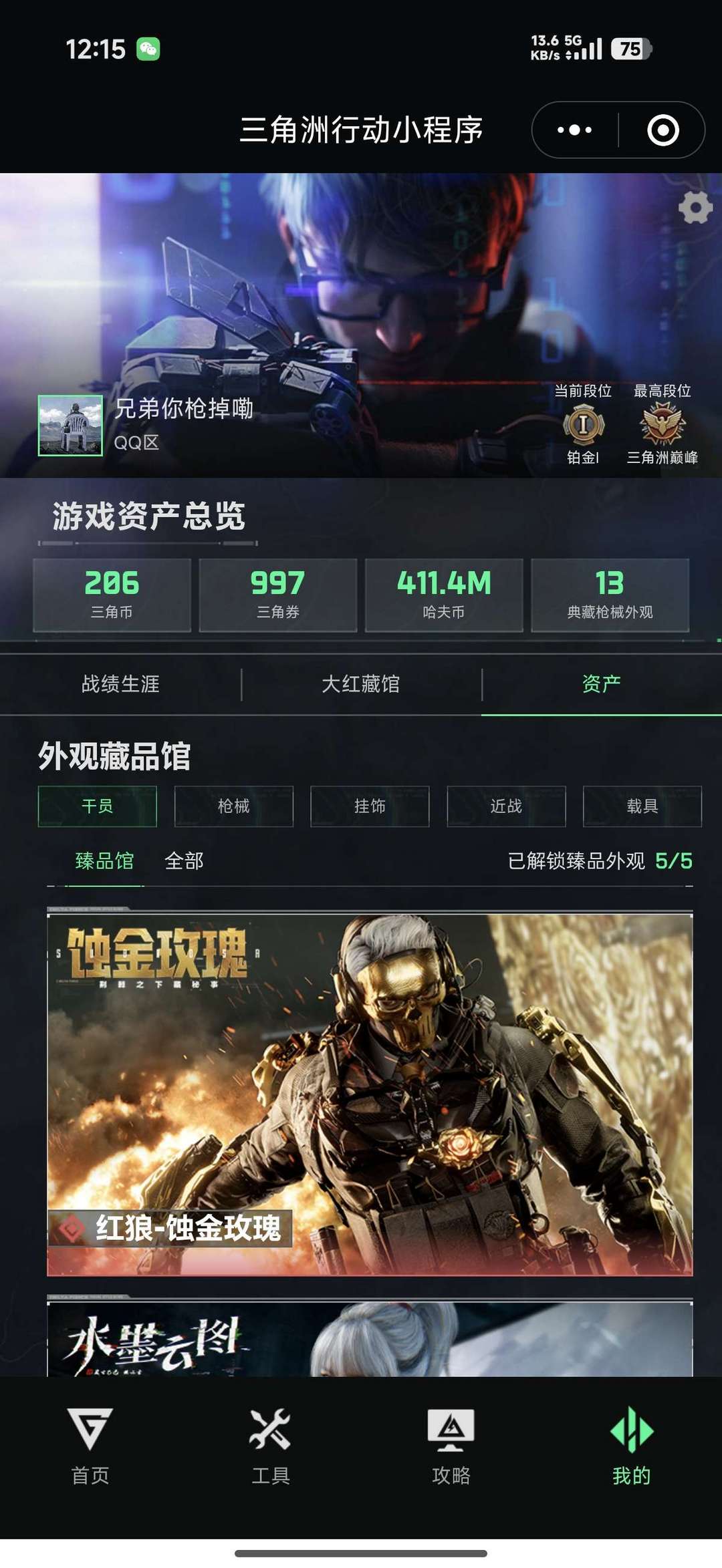722x1568 pixels.
Task: Expand the 干员 operator collection list
Action: 97,806
